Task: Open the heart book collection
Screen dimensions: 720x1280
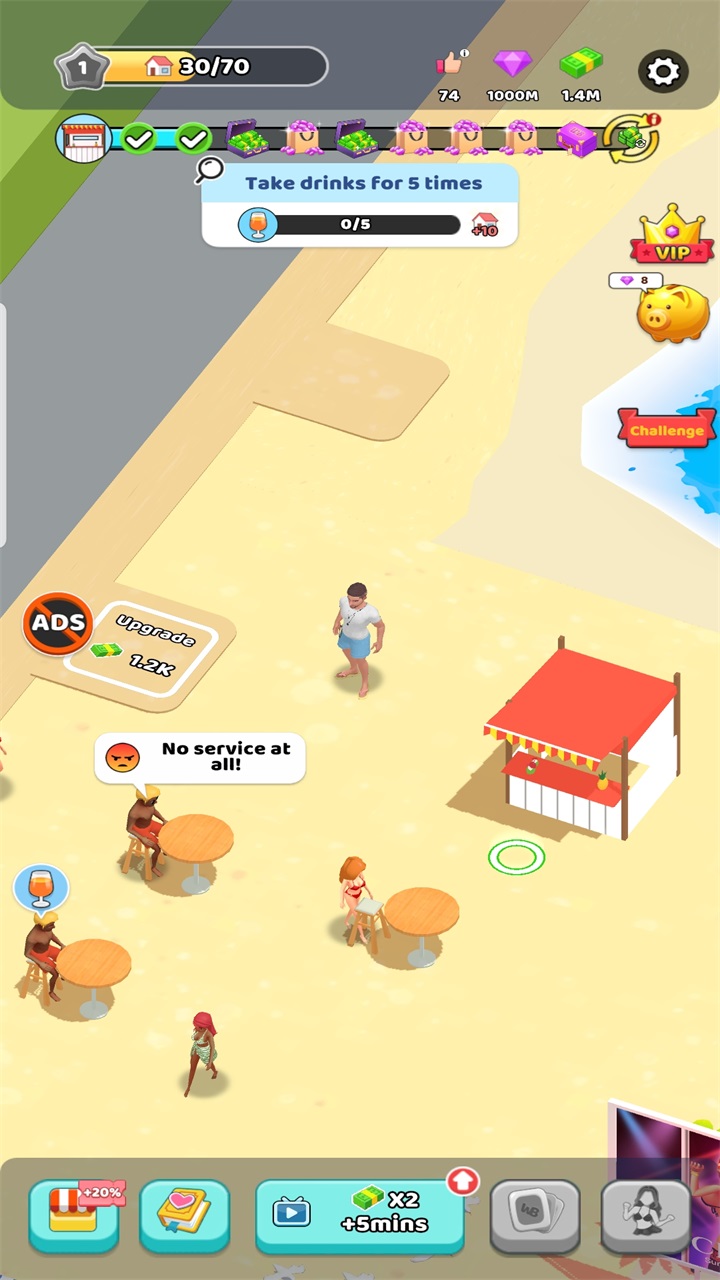Action: (184, 1214)
